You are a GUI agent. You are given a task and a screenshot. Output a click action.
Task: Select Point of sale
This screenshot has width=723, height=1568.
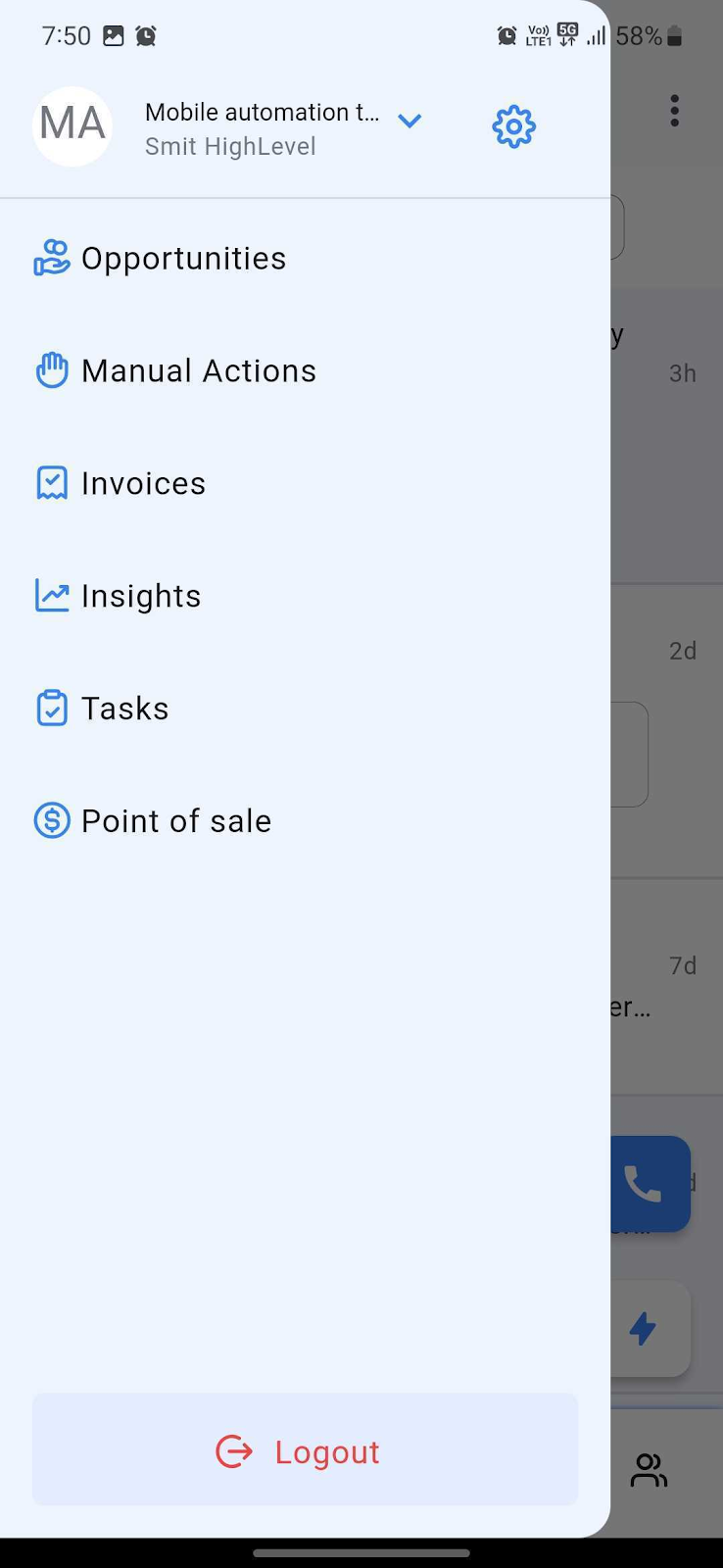click(305, 821)
